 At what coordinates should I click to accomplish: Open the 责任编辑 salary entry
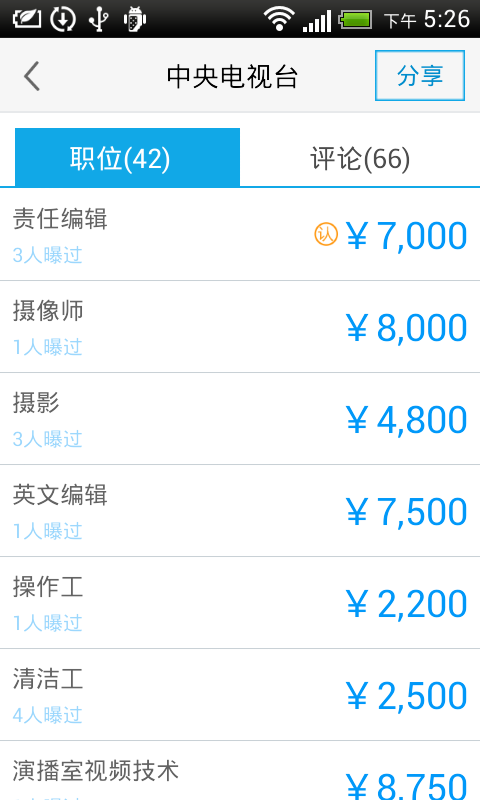tap(240, 235)
